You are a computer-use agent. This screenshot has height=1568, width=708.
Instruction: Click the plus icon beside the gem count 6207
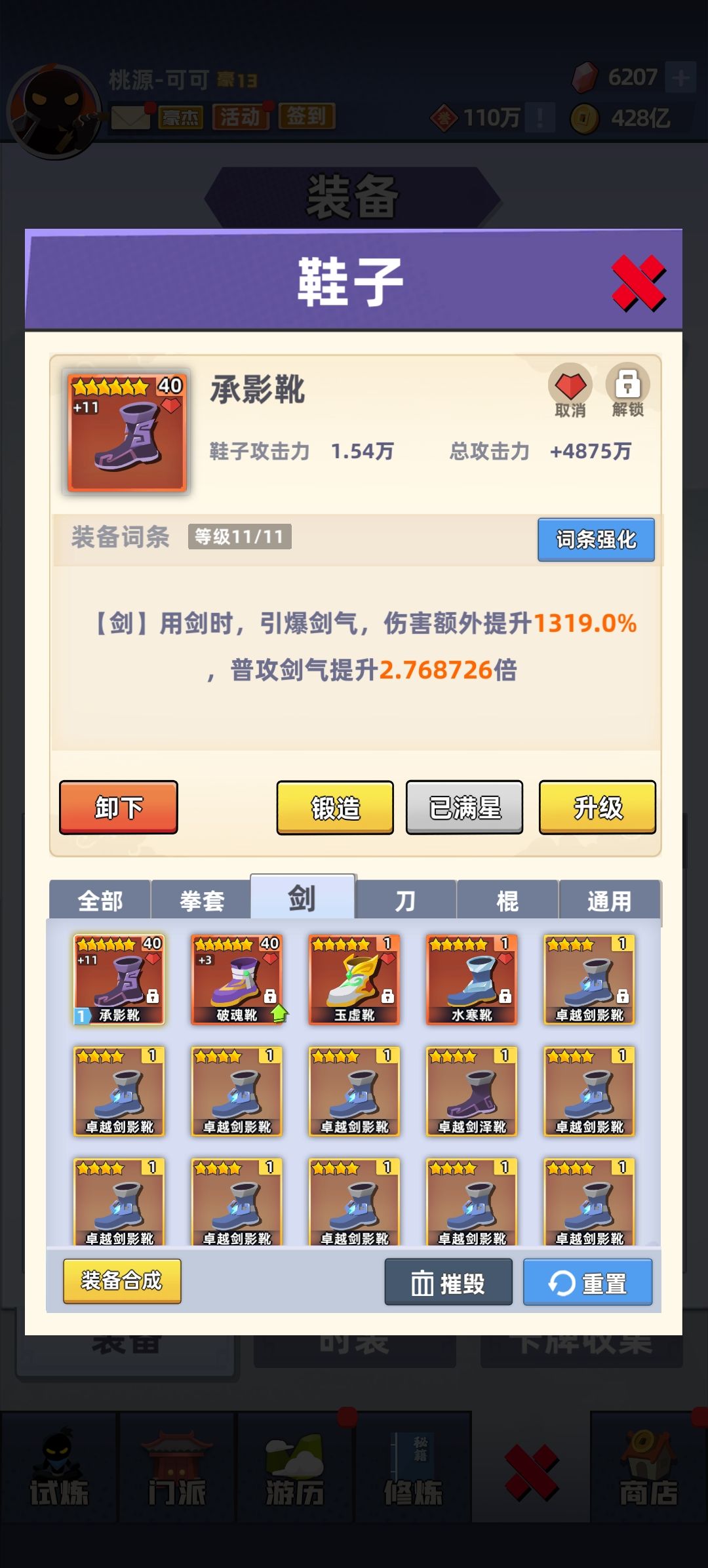pos(680,77)
